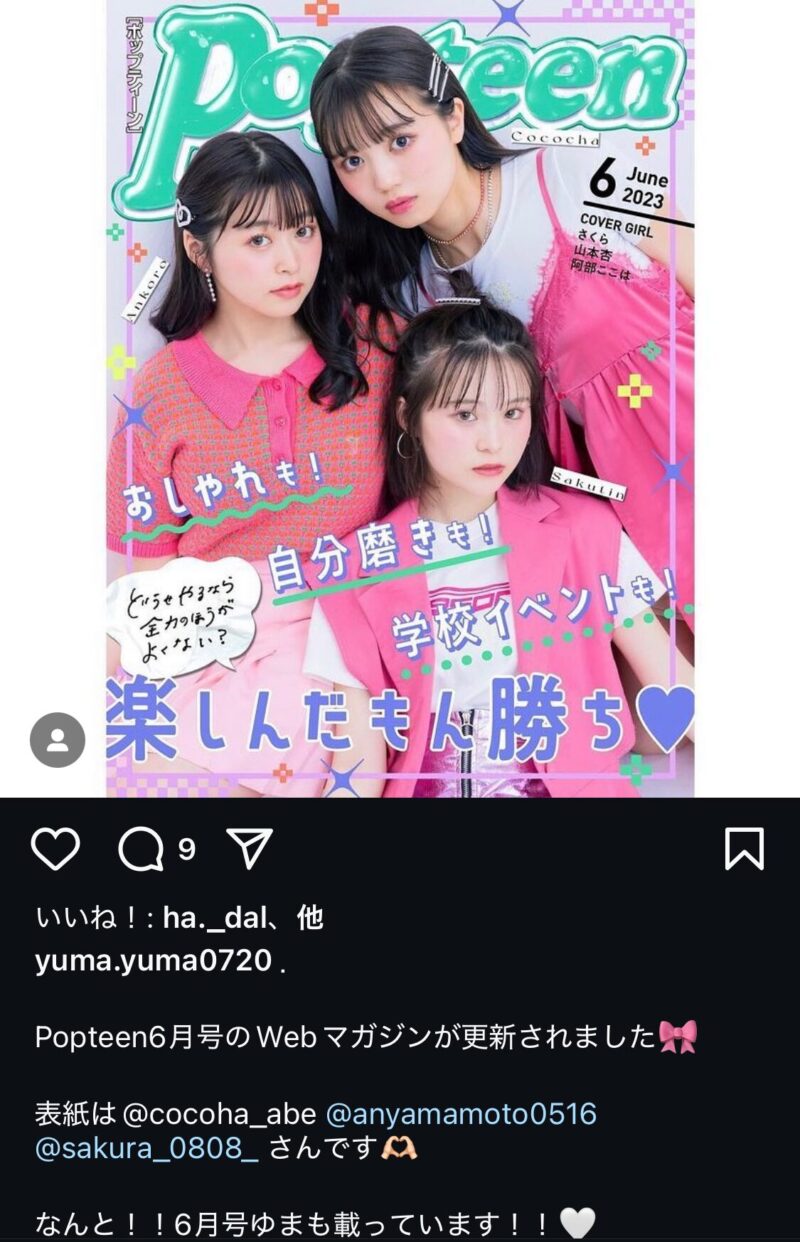Viewport: 800px width, 1242px height.
Task: View tagged people on the cover photo
Action: click(58, 740)
